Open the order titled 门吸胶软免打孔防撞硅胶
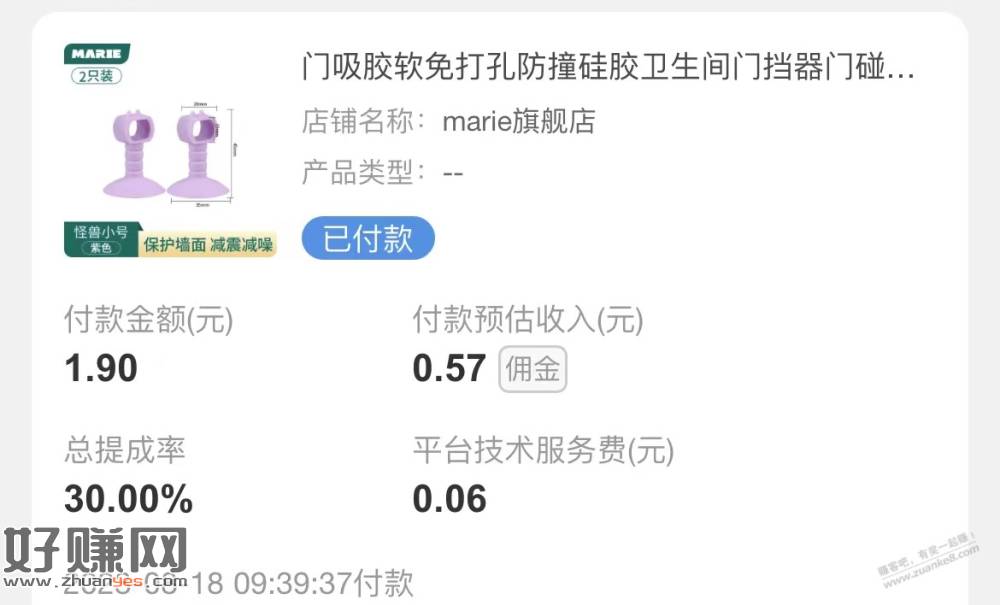1000x605 pixels. [x=608, y=68]
